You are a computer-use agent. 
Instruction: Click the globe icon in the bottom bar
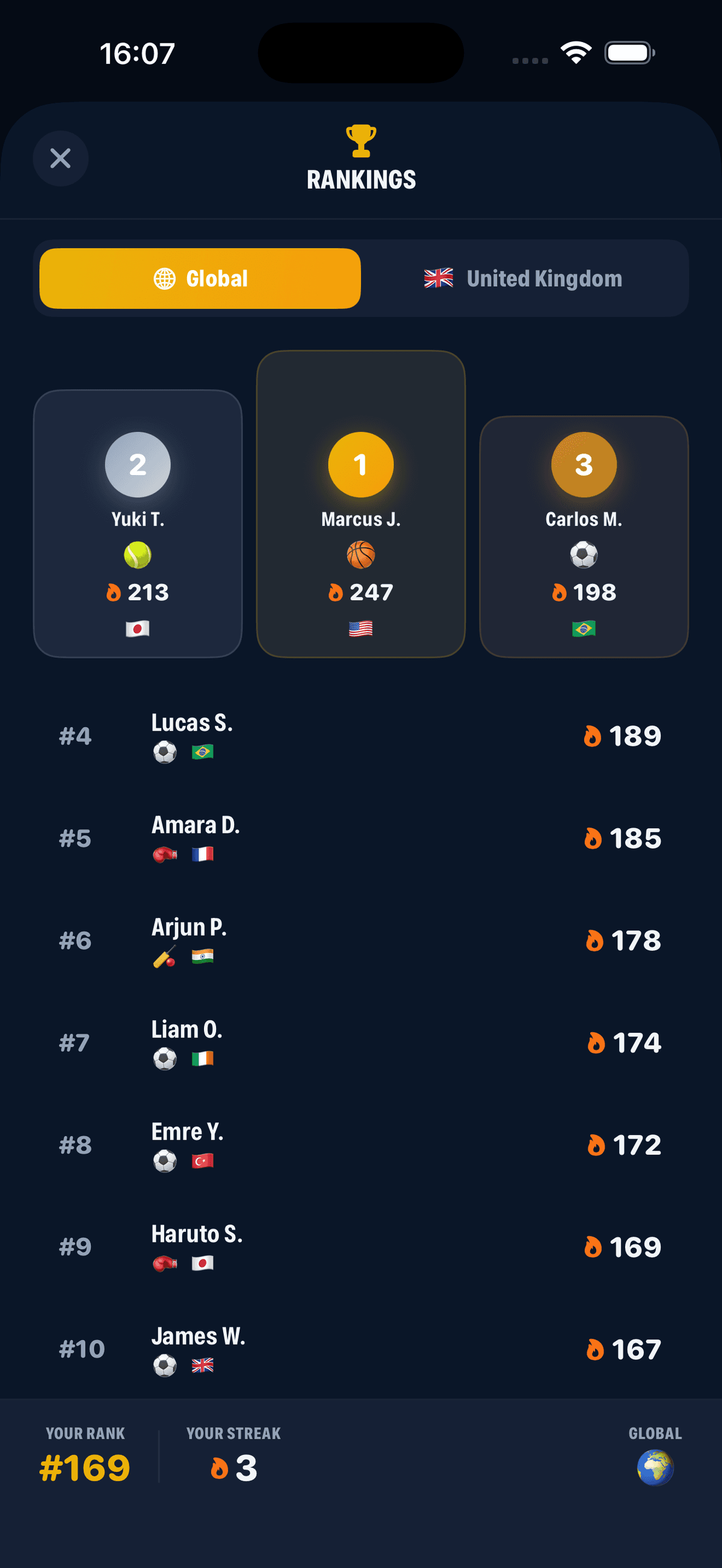656,1468
